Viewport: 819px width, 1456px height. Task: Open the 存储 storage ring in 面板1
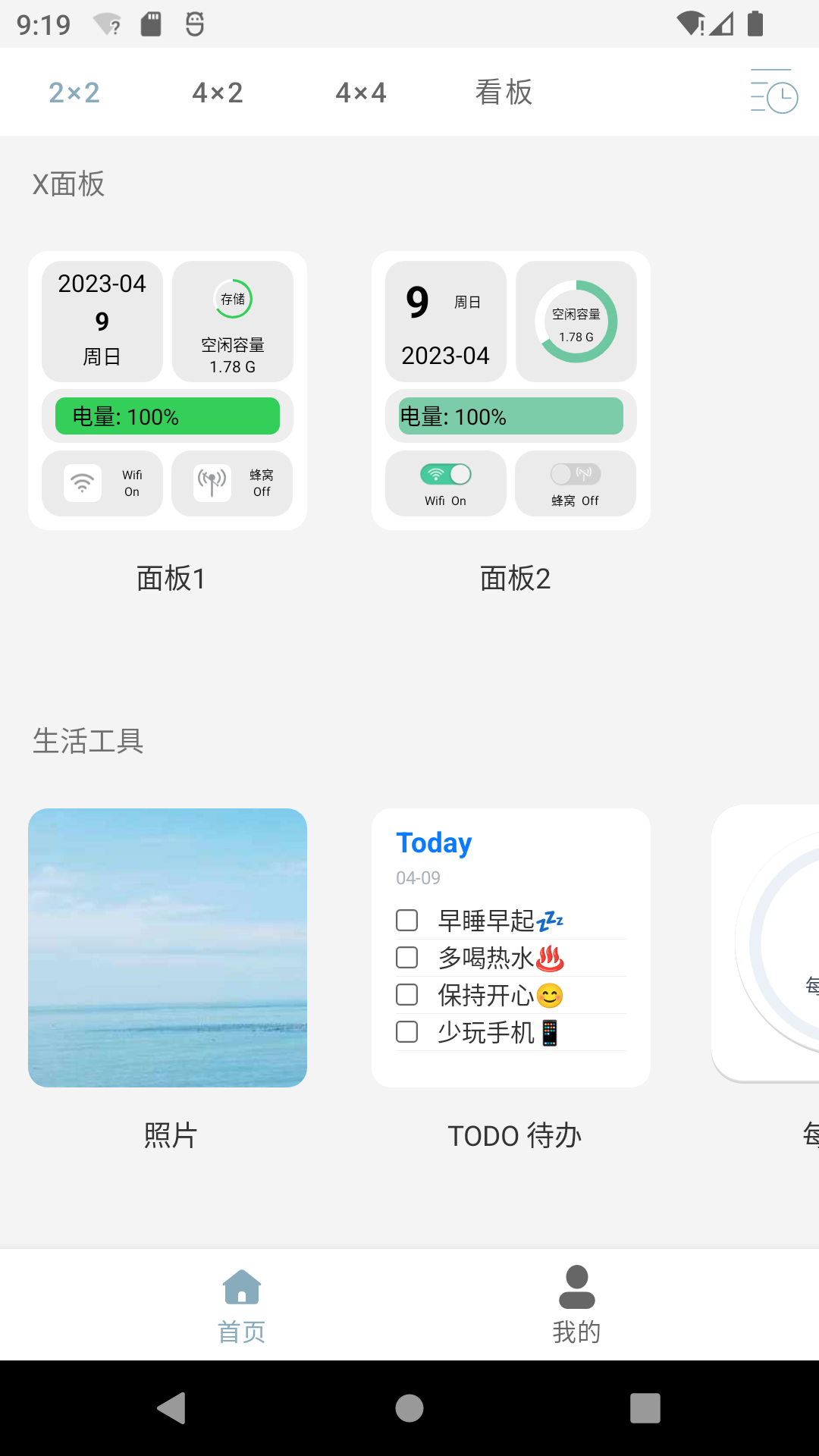coord(233,299)
